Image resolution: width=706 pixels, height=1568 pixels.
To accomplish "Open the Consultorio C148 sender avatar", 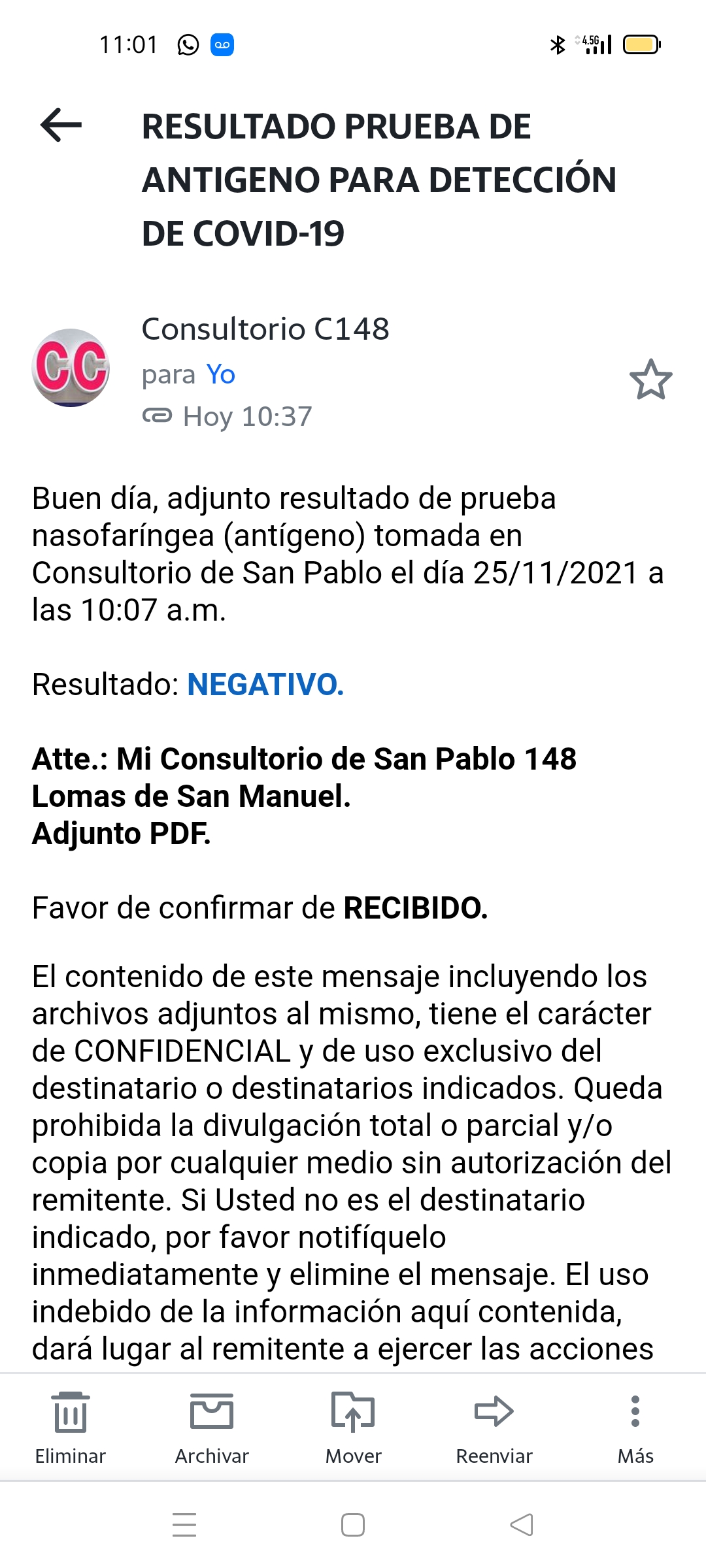I will 71,368.
